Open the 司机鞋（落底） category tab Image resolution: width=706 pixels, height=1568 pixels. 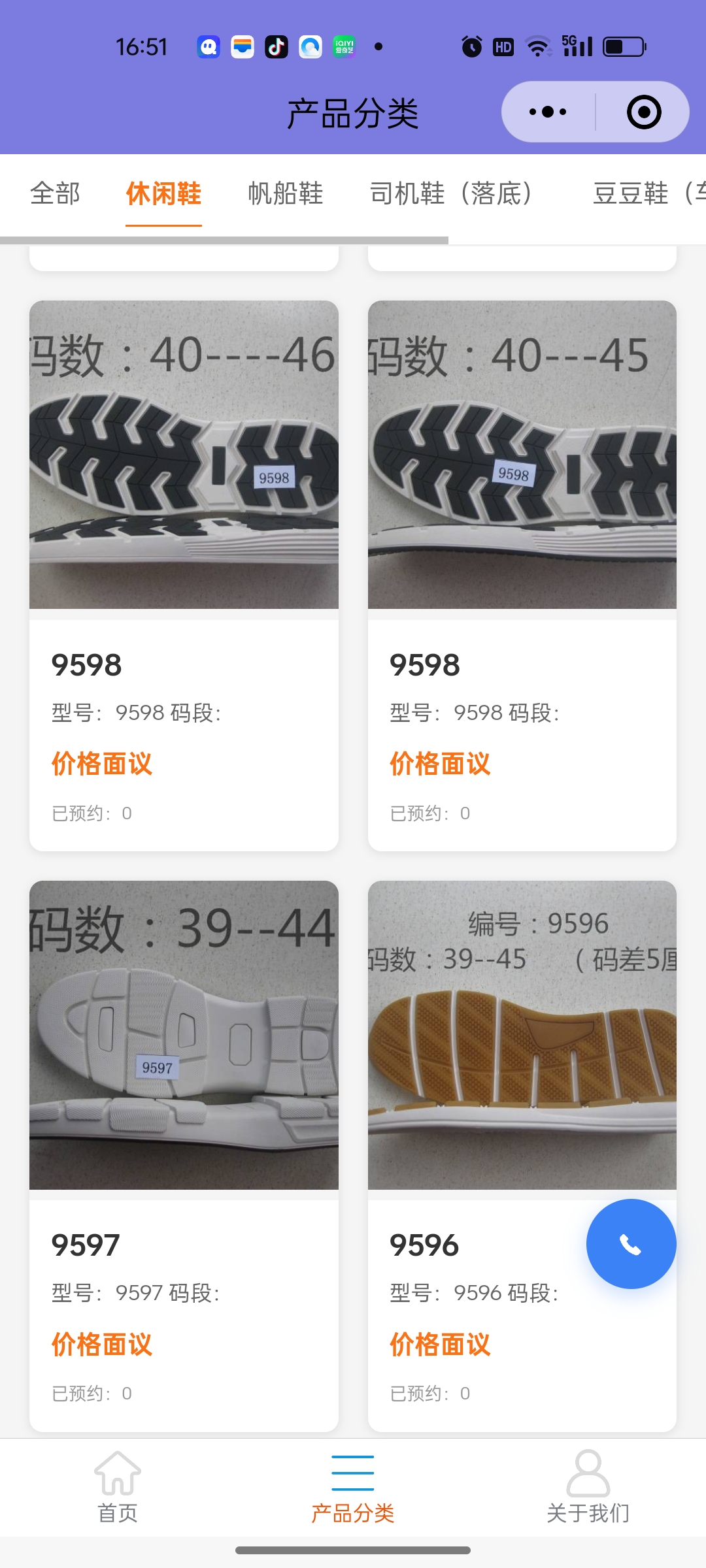pyautogui.click(x=451, y=193)
